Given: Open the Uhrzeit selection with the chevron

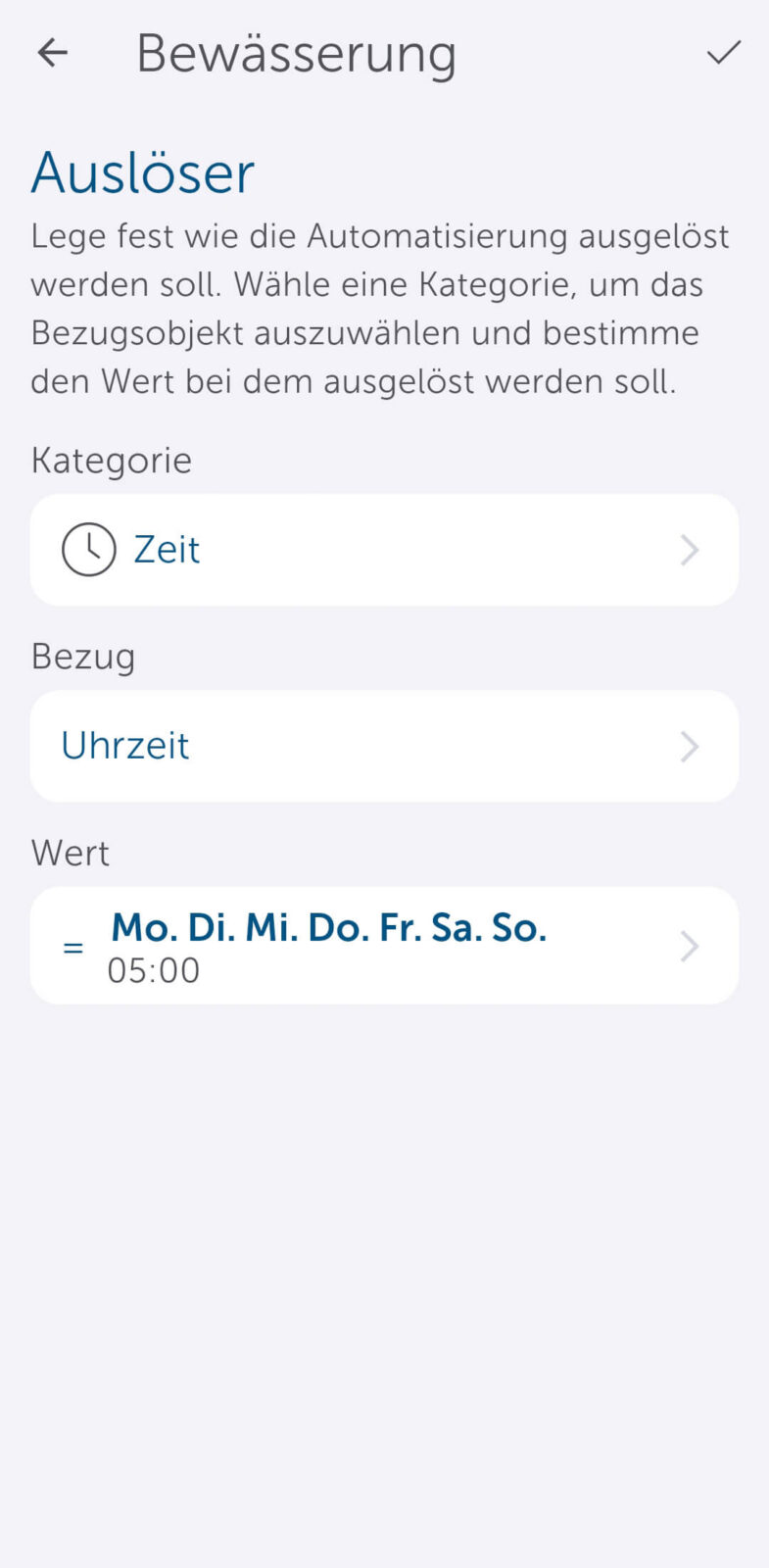Looking at the screenshot, I should tap(690, 746).
